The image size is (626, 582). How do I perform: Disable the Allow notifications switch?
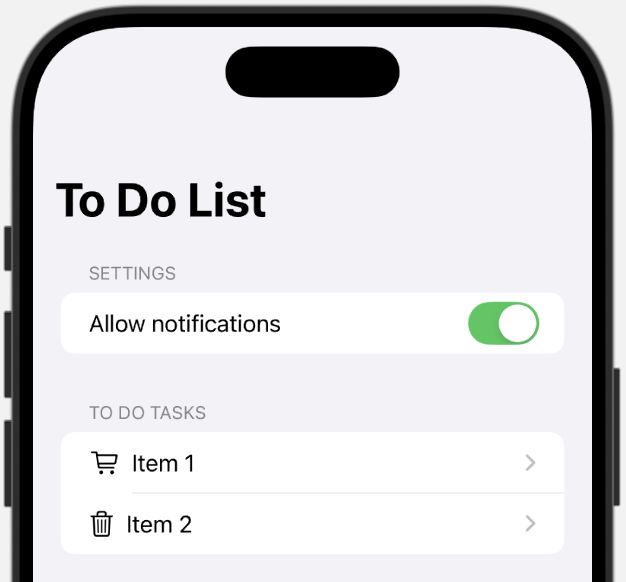point(503,324)
